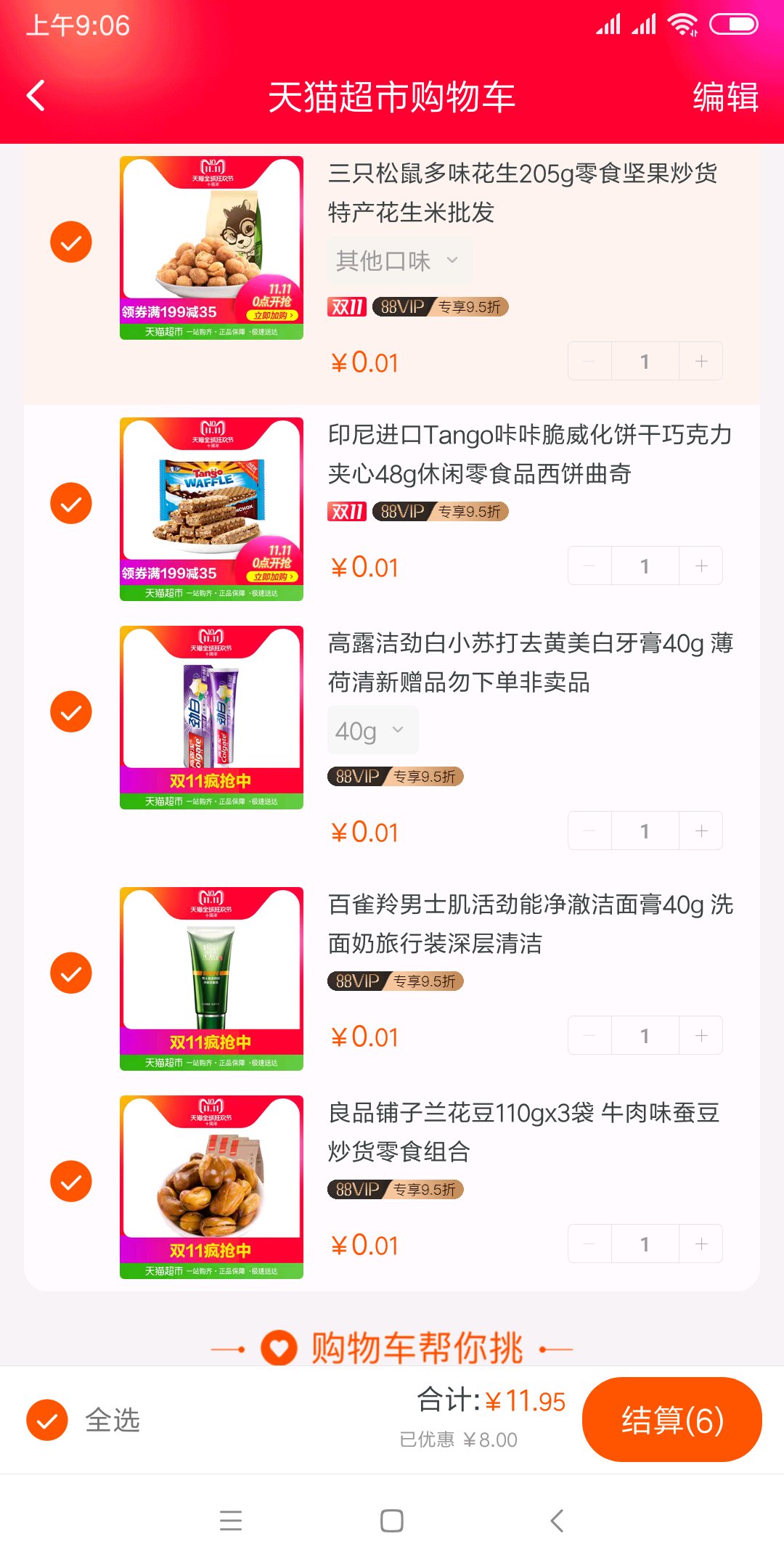Uncheck the Tango威化饼干 item
This screenshot has height=1568, width=784.
pos(71,503)
